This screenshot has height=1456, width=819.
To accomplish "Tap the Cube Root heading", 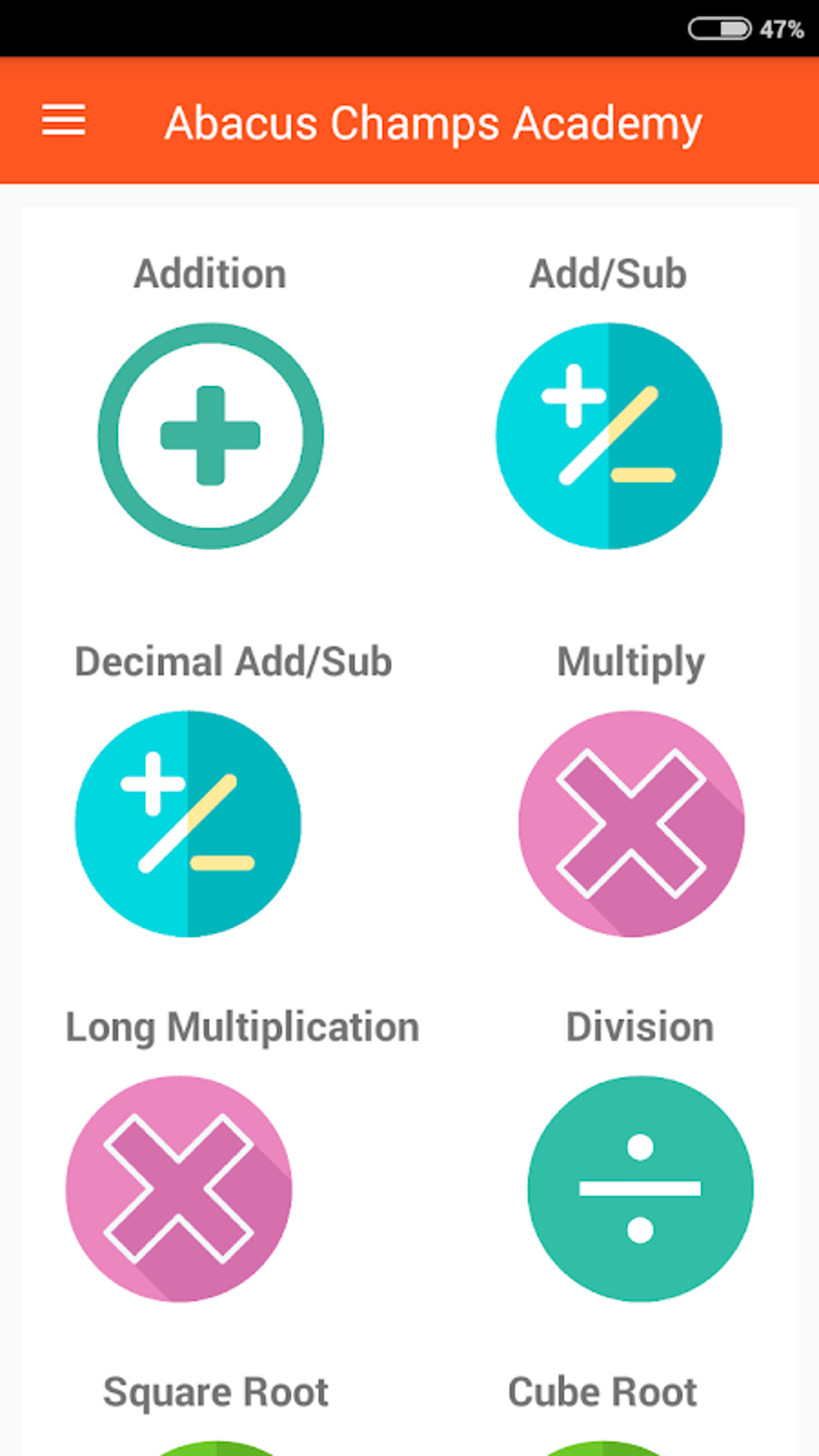I will [604, 1392].
